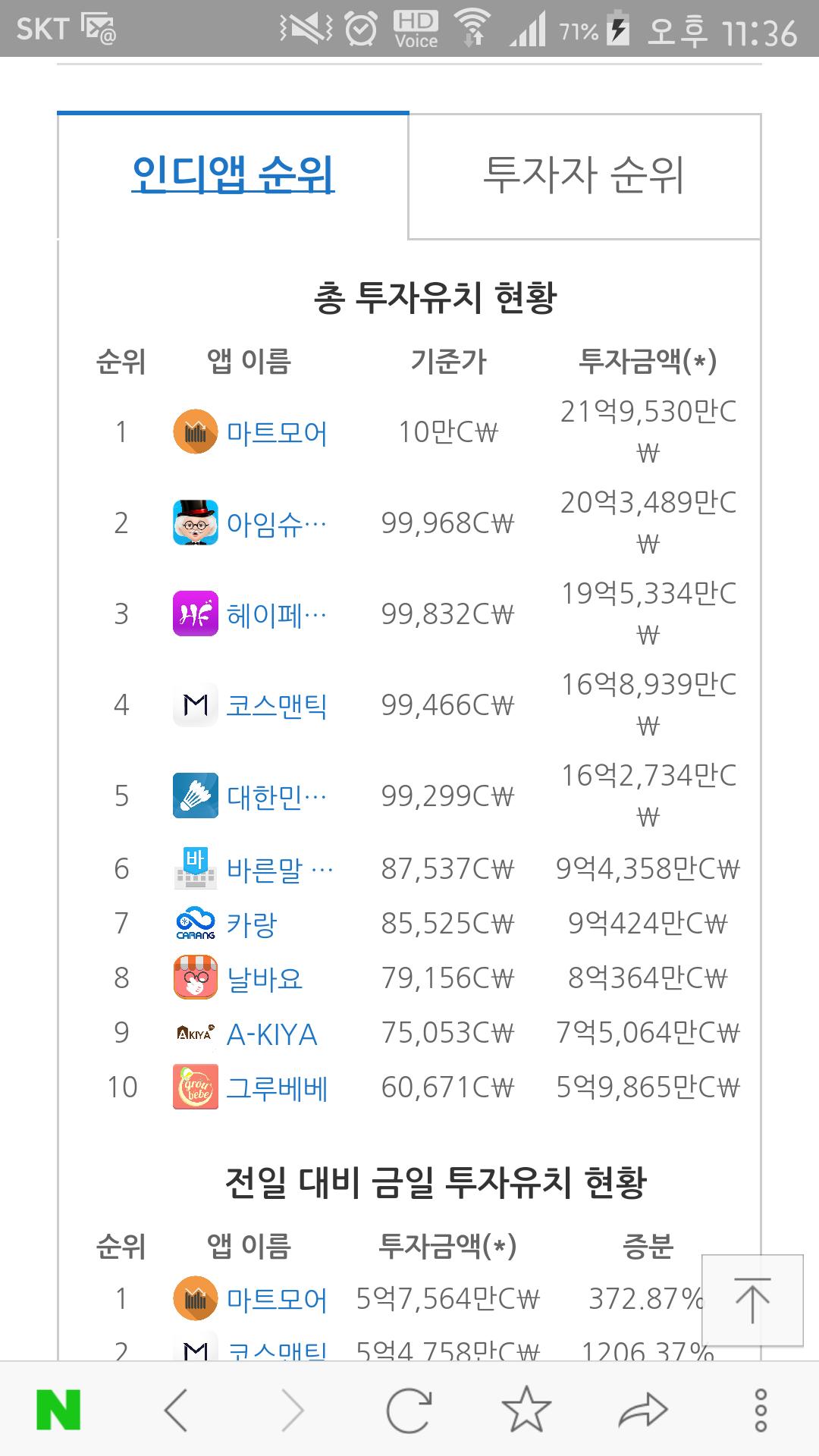Open the 날바요 app link
Image resolution: width=819 pixels, height=1456 pixels.
pyautogui.click(x=265, y=979)
